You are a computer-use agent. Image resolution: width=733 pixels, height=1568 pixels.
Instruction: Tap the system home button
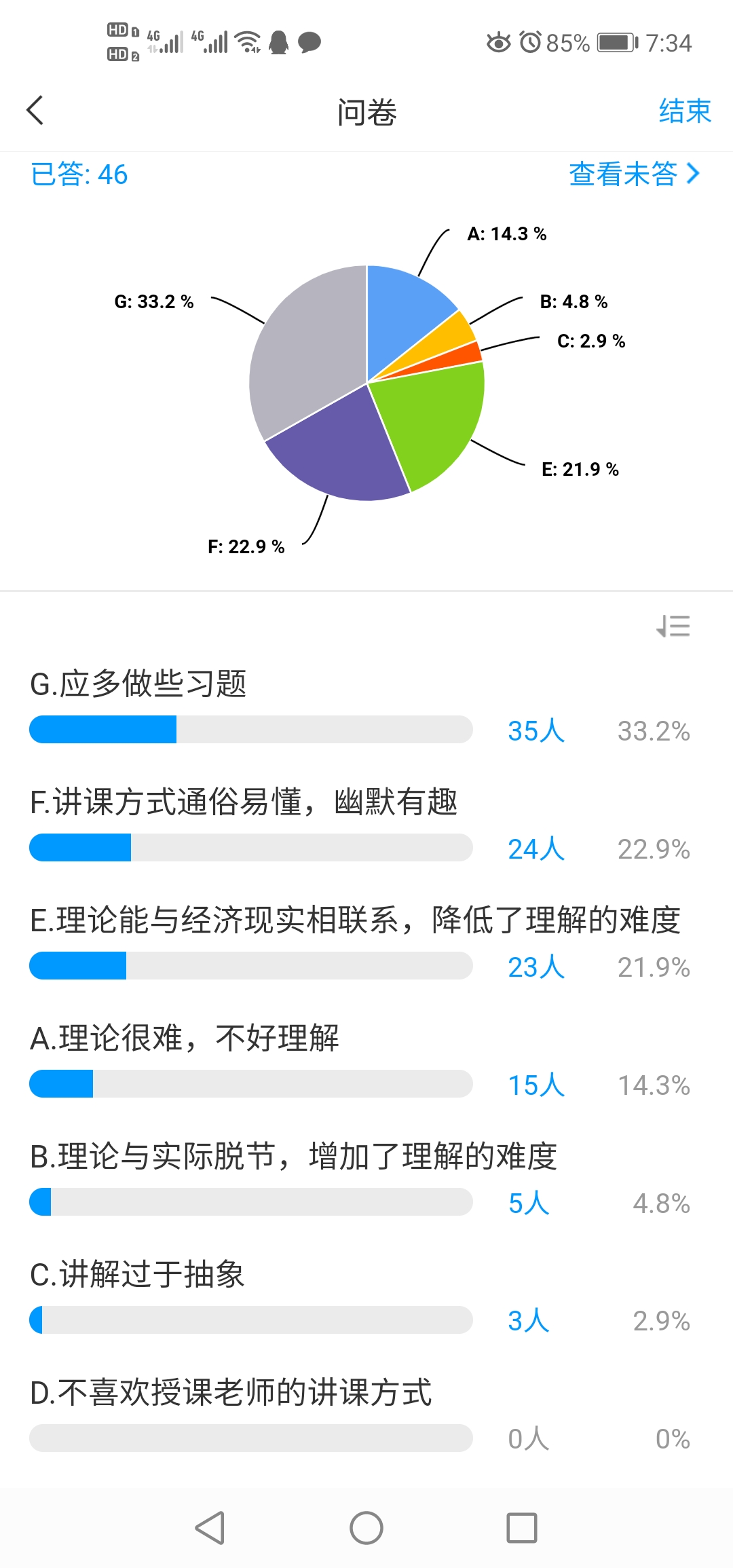point(366,1528)
